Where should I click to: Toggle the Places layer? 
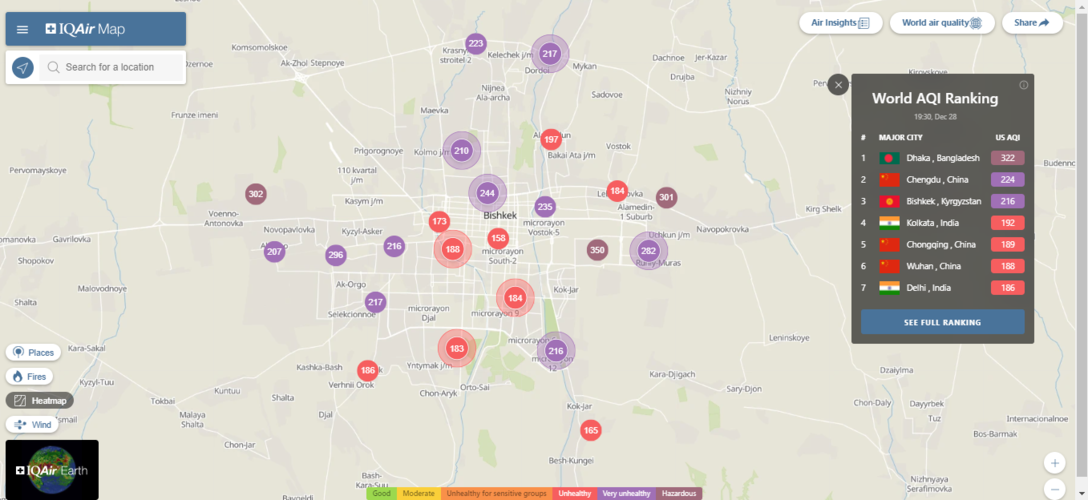(x=33, y=352)
